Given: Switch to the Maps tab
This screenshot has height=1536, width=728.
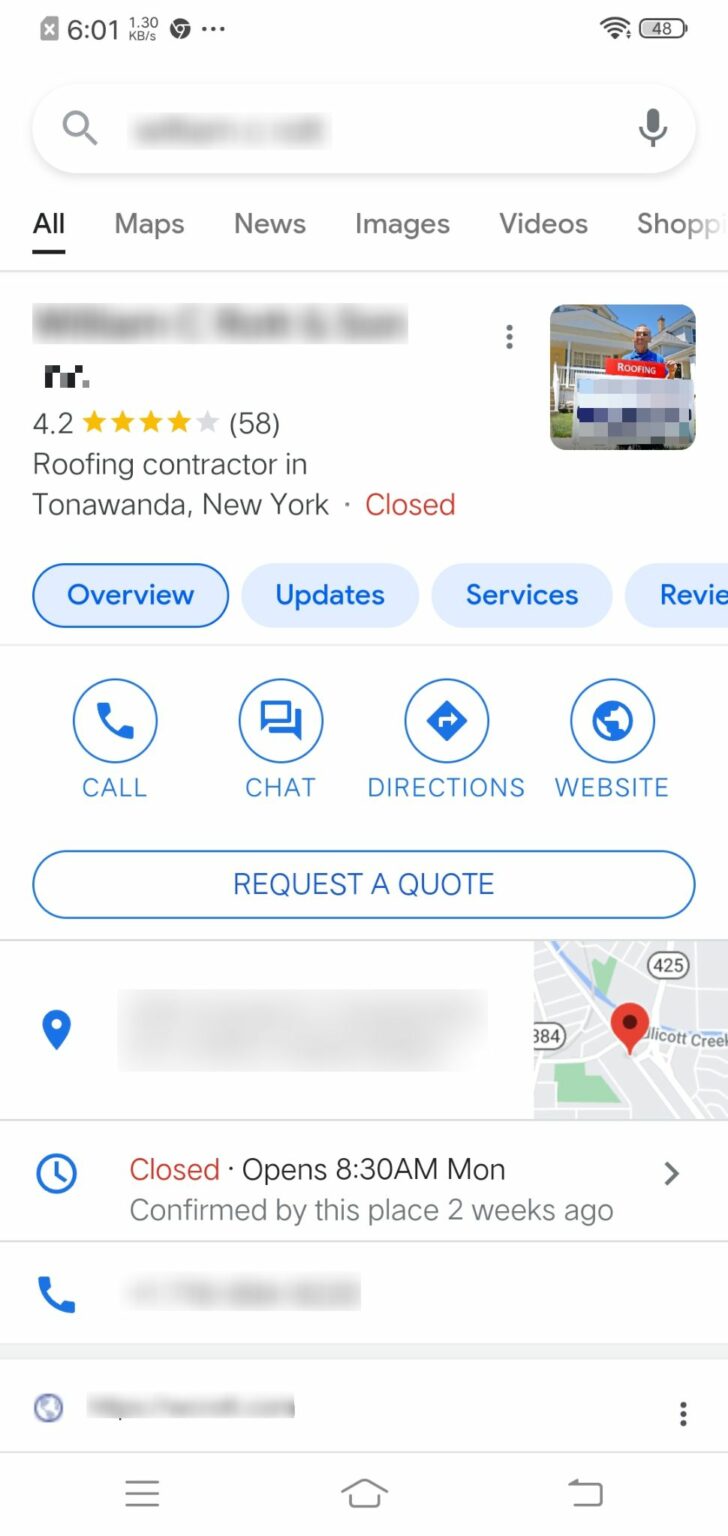Looking at the screenshot, I should pos(148,224).
